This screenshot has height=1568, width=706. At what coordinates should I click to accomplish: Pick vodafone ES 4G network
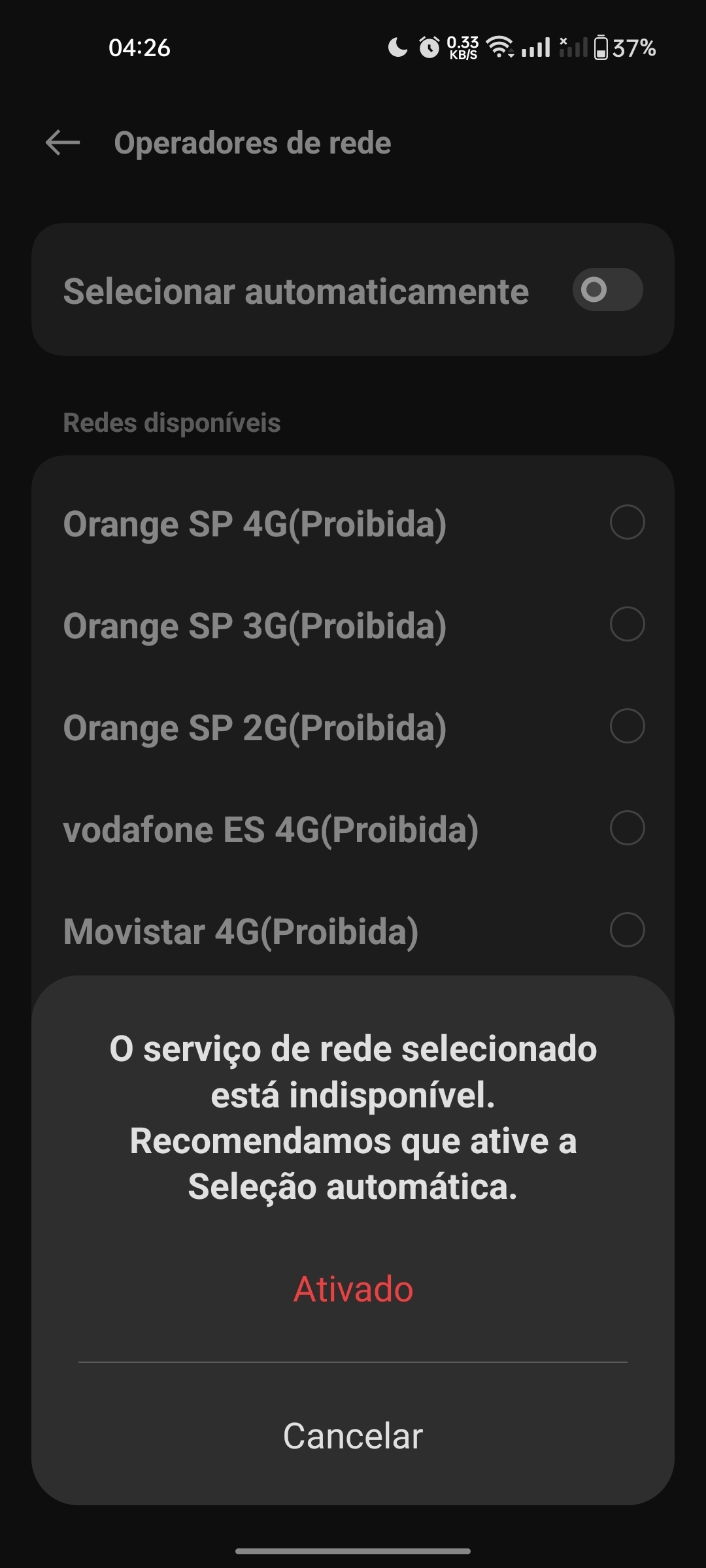pos(353,829)
